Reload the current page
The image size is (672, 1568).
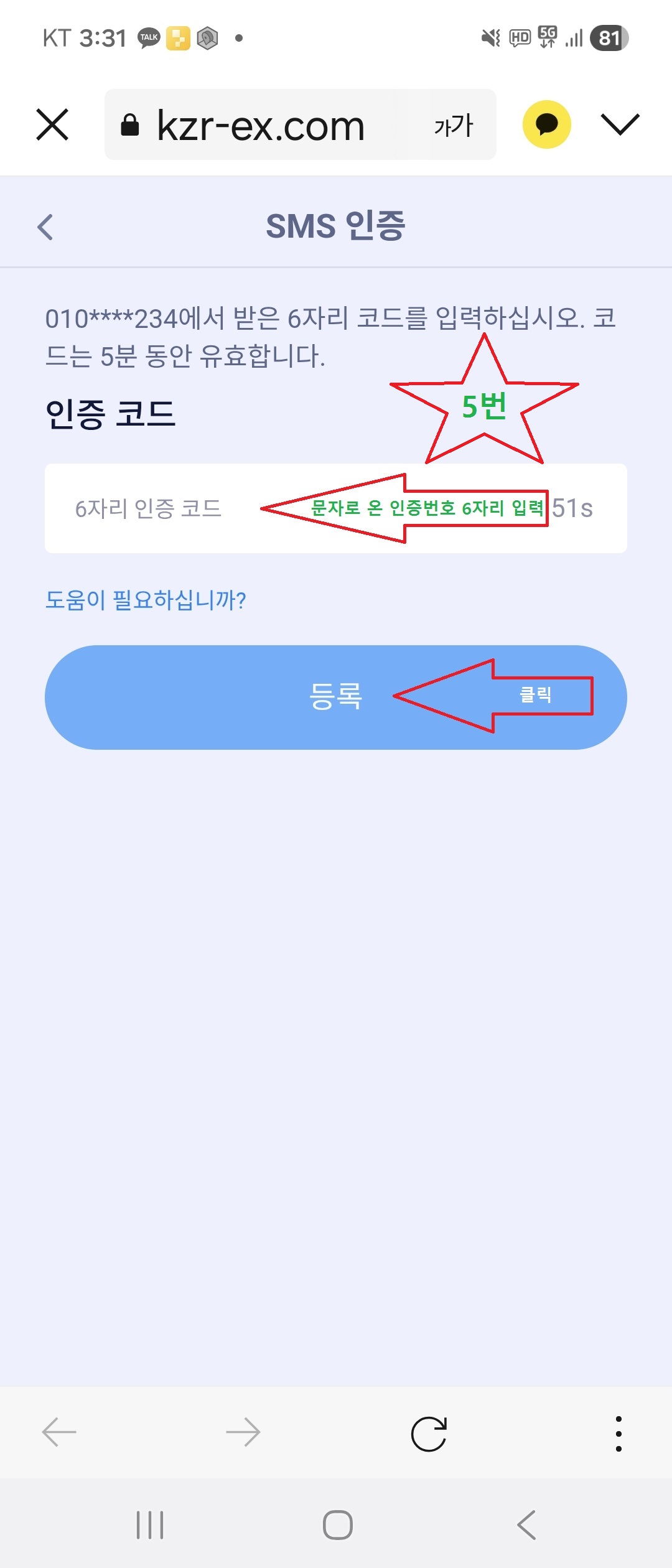(x=429, y=1434)
